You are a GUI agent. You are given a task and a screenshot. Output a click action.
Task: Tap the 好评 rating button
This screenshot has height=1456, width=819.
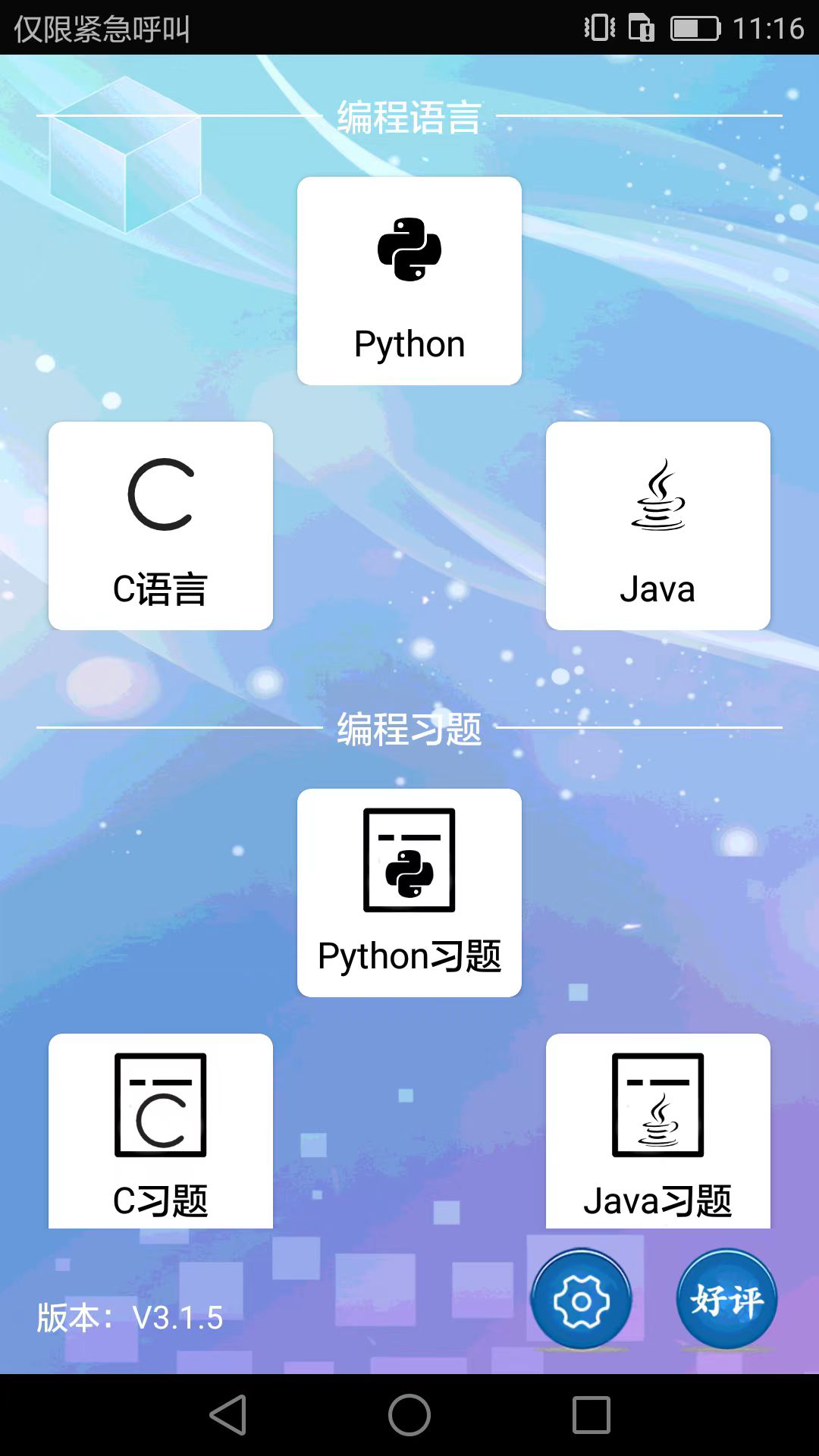pos(725,1298)
